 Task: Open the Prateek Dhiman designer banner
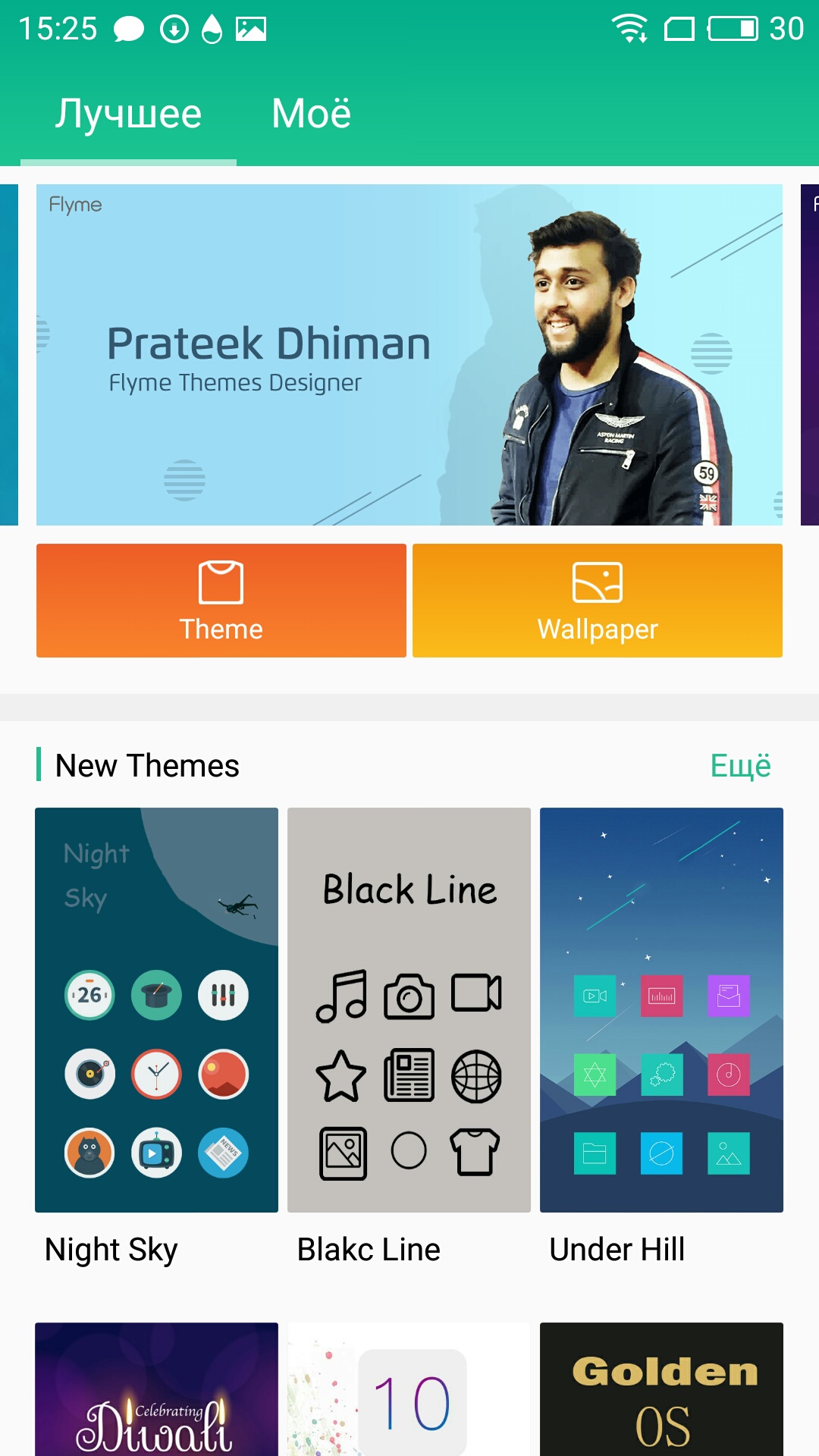click(x=409, y=355)
